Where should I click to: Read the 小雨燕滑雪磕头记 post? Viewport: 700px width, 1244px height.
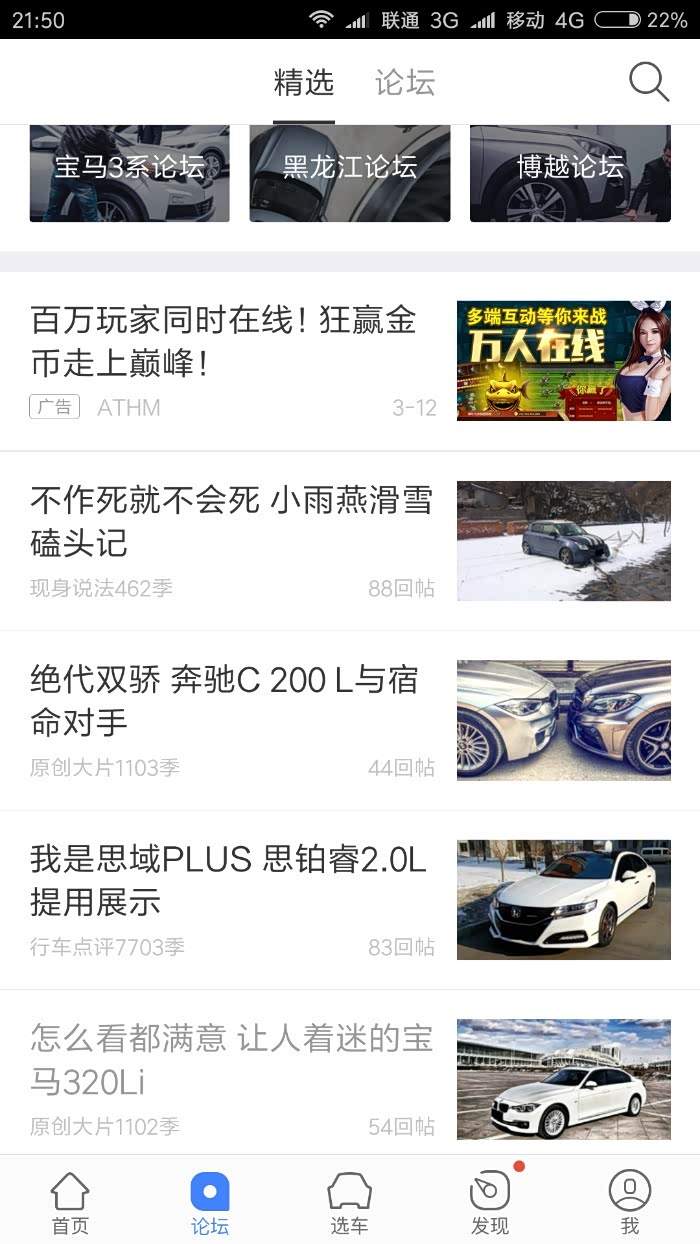pyautogui.click(x=232, y=522)
